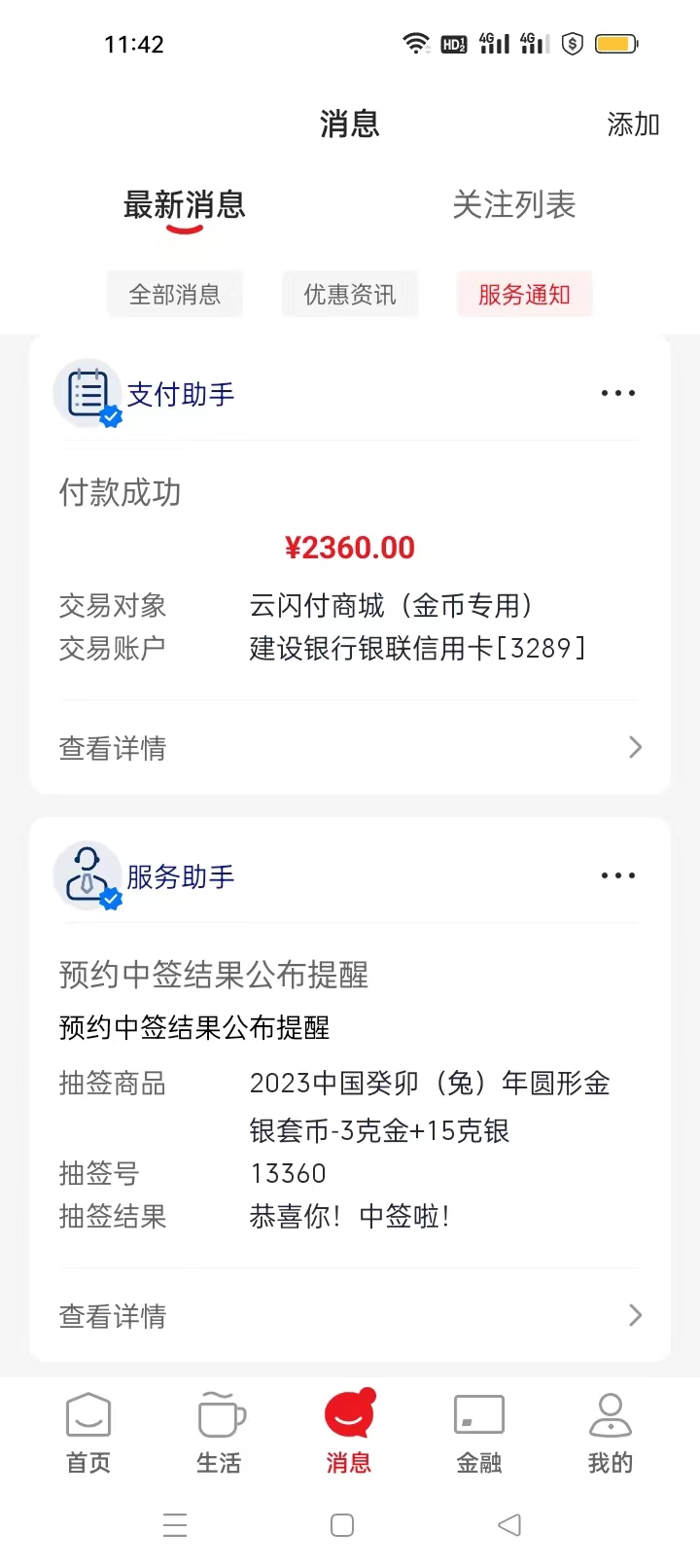Filter by 优惠资讯 chip
Screen dimensions: 700x1568
tap(350, 294)
